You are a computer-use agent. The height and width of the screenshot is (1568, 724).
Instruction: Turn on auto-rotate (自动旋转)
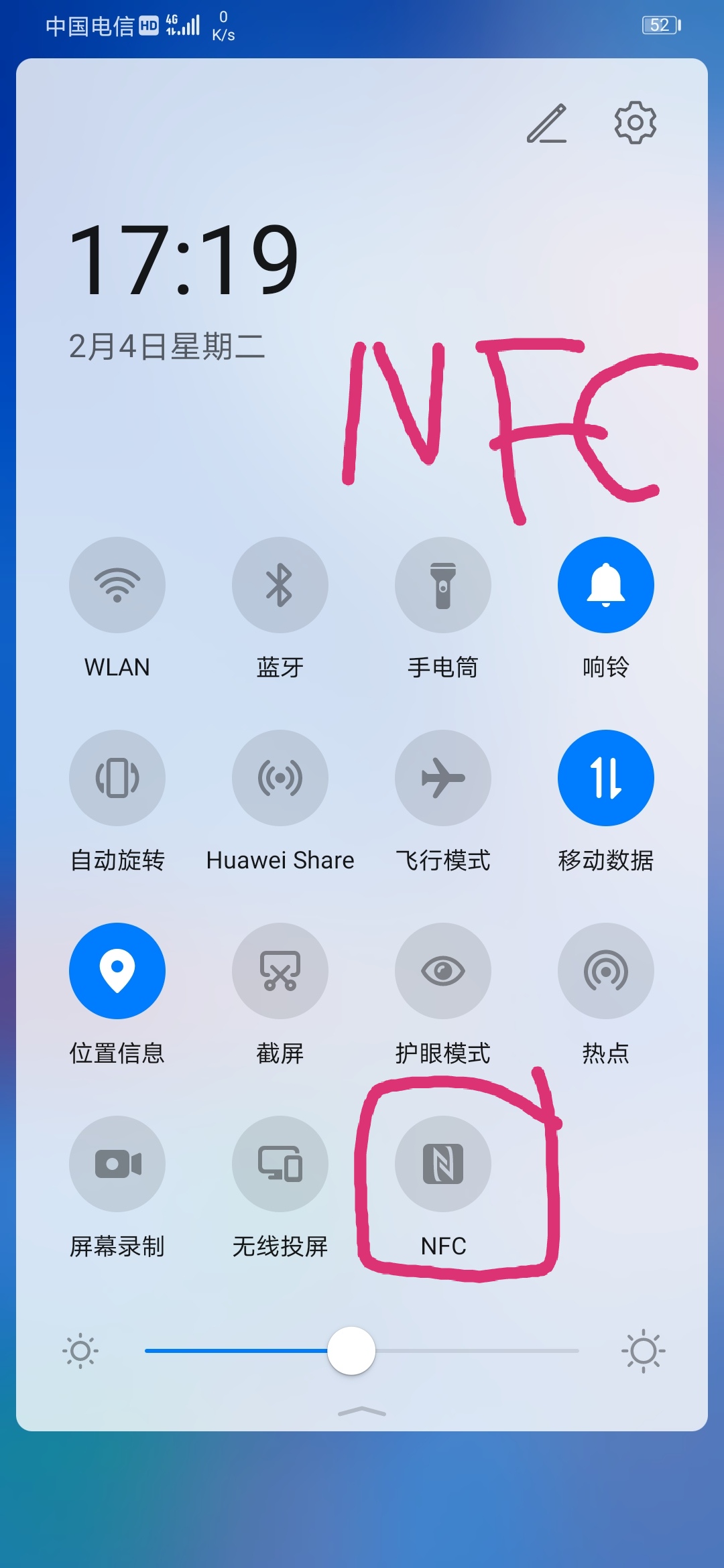pos(117,777)
